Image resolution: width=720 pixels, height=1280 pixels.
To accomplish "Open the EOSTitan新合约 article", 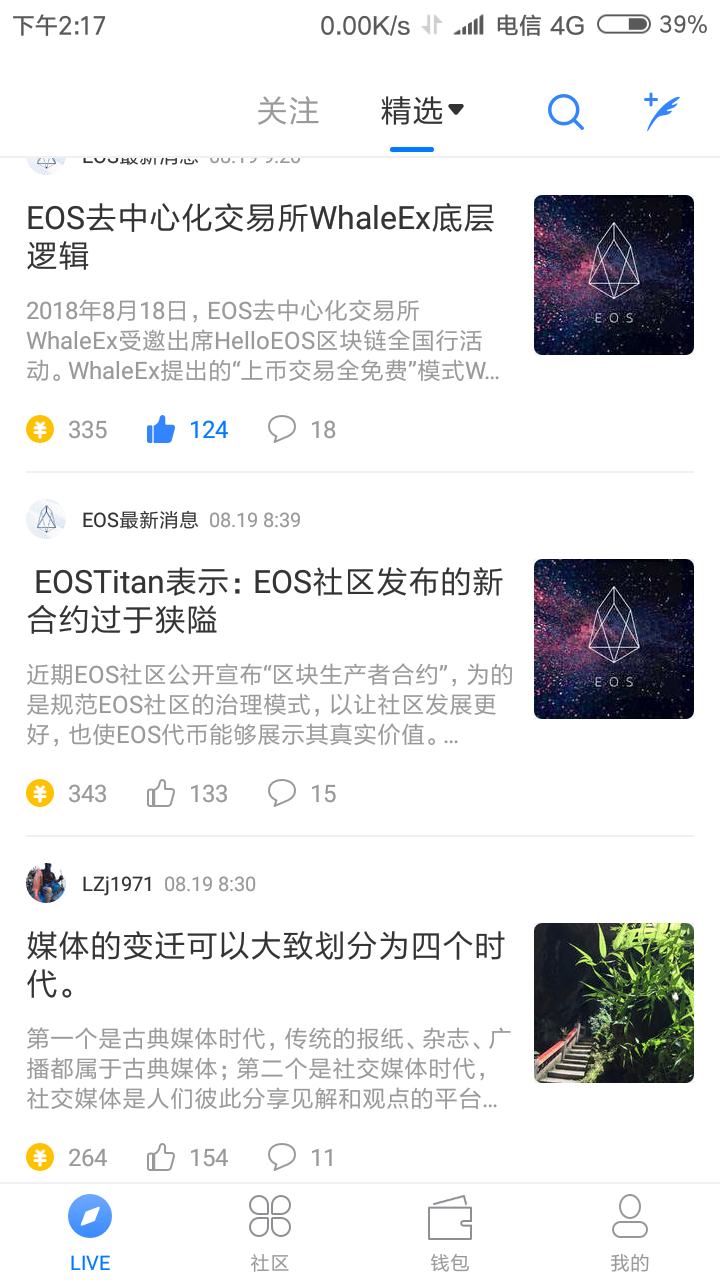I will [265, 601].
